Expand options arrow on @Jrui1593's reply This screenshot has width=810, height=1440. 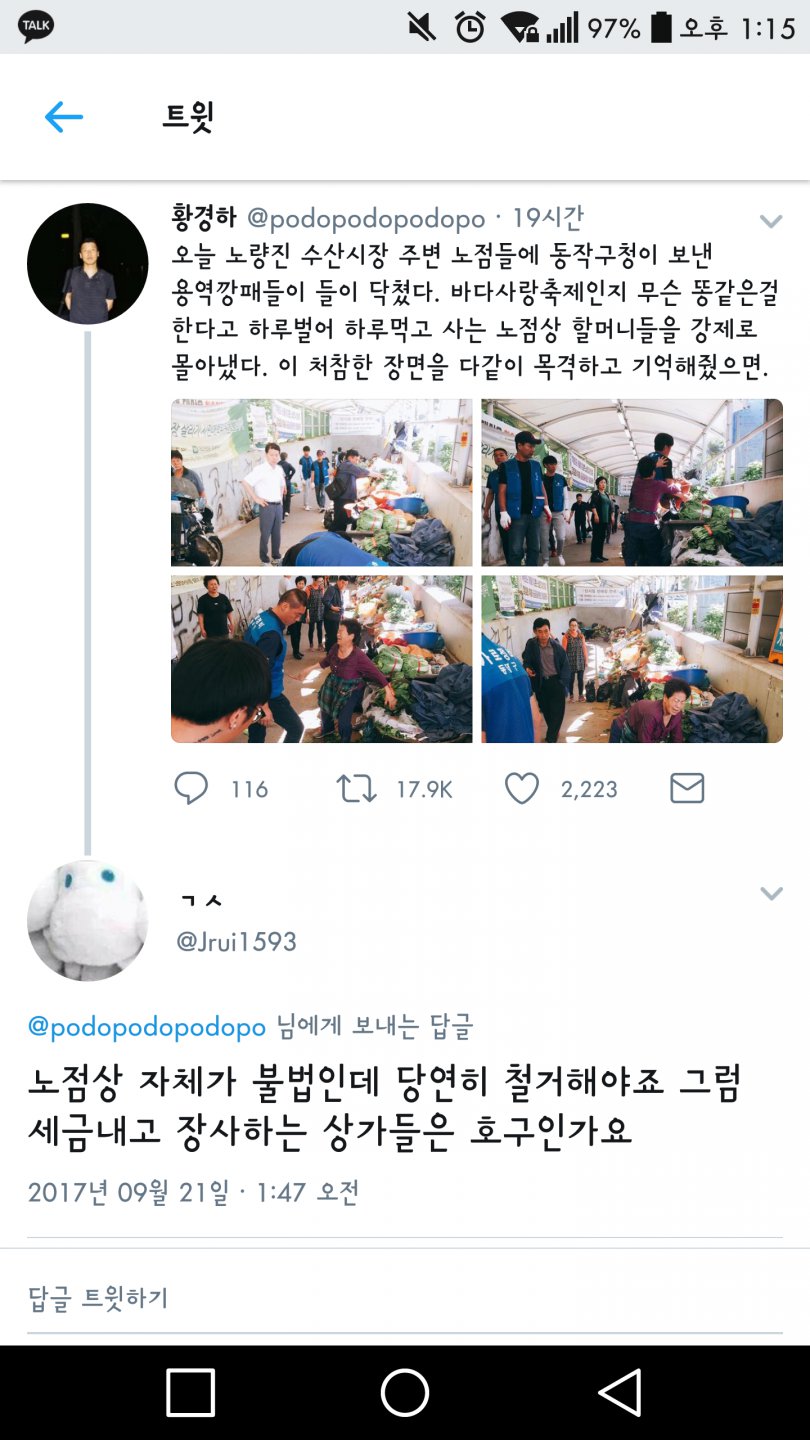pyautogui.click(x=770, y=893)
